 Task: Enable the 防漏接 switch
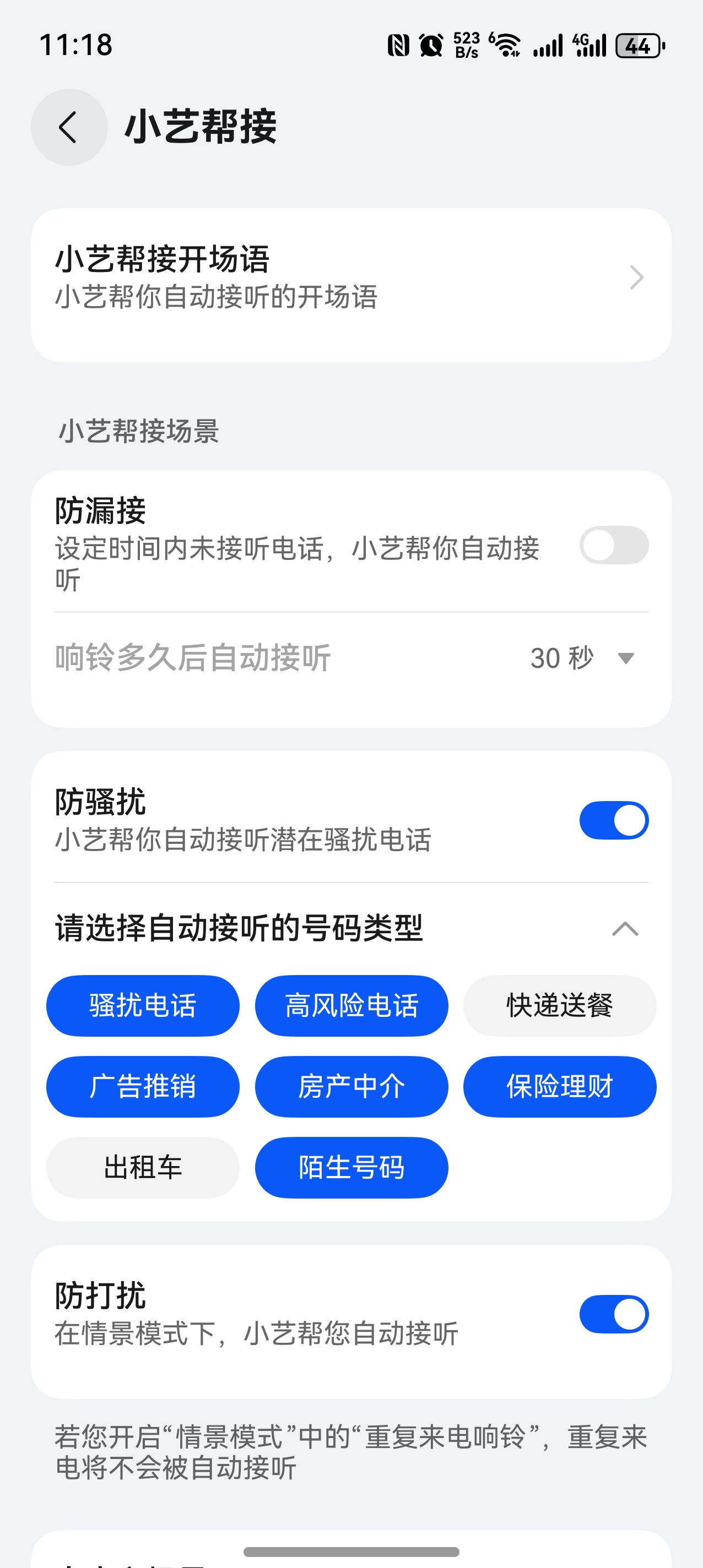click(x=613, y=545)
